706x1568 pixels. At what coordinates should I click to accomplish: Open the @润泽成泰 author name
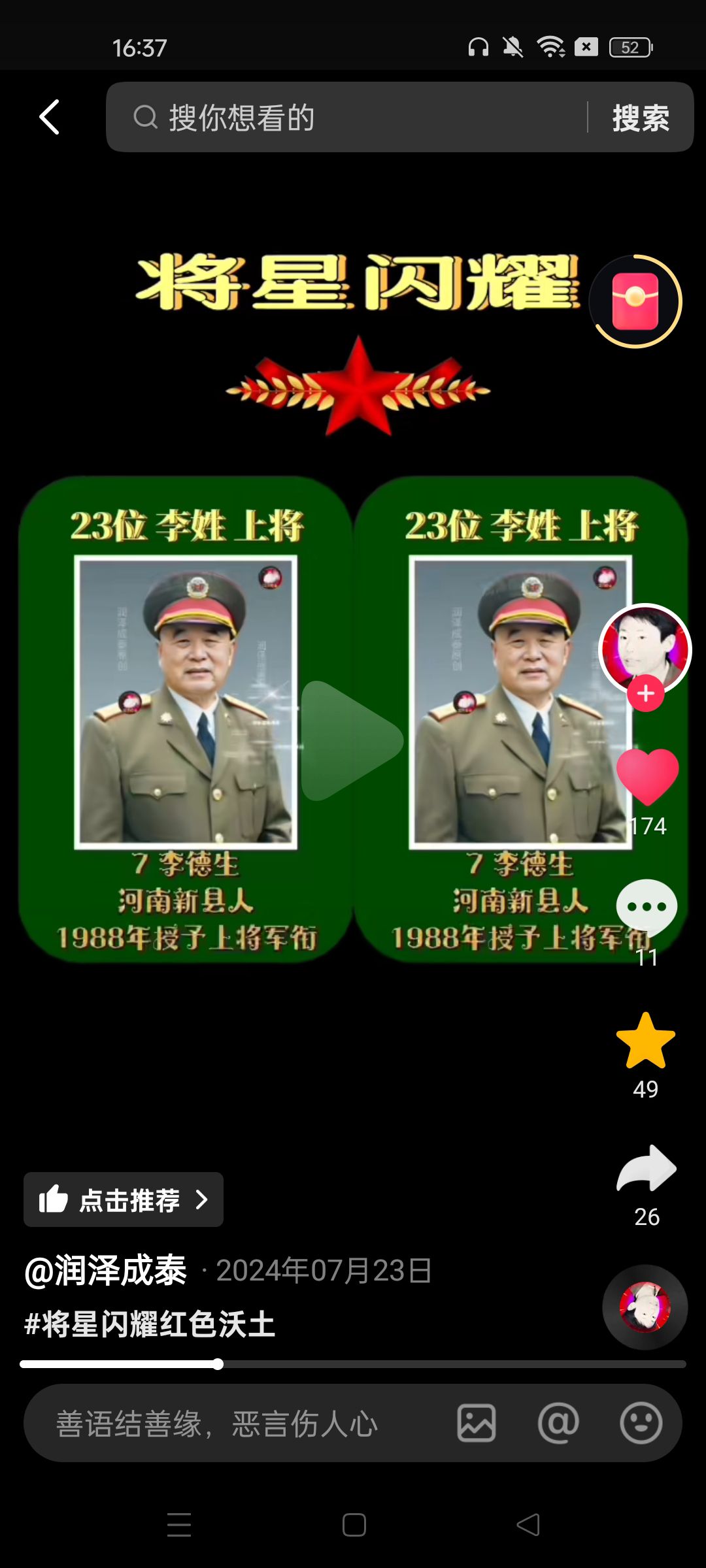coord(106,1271)
